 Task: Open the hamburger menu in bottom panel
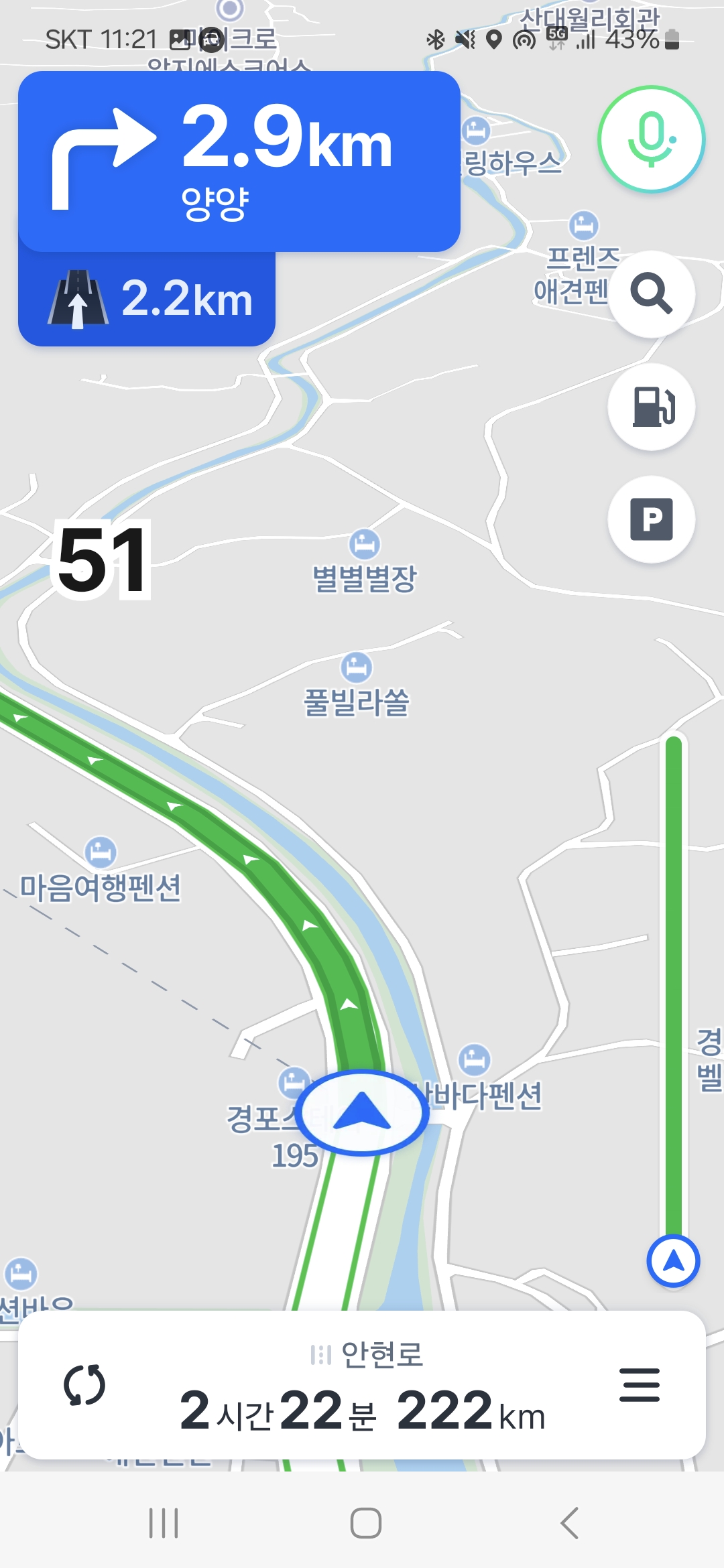click(x=640, y=1384)
